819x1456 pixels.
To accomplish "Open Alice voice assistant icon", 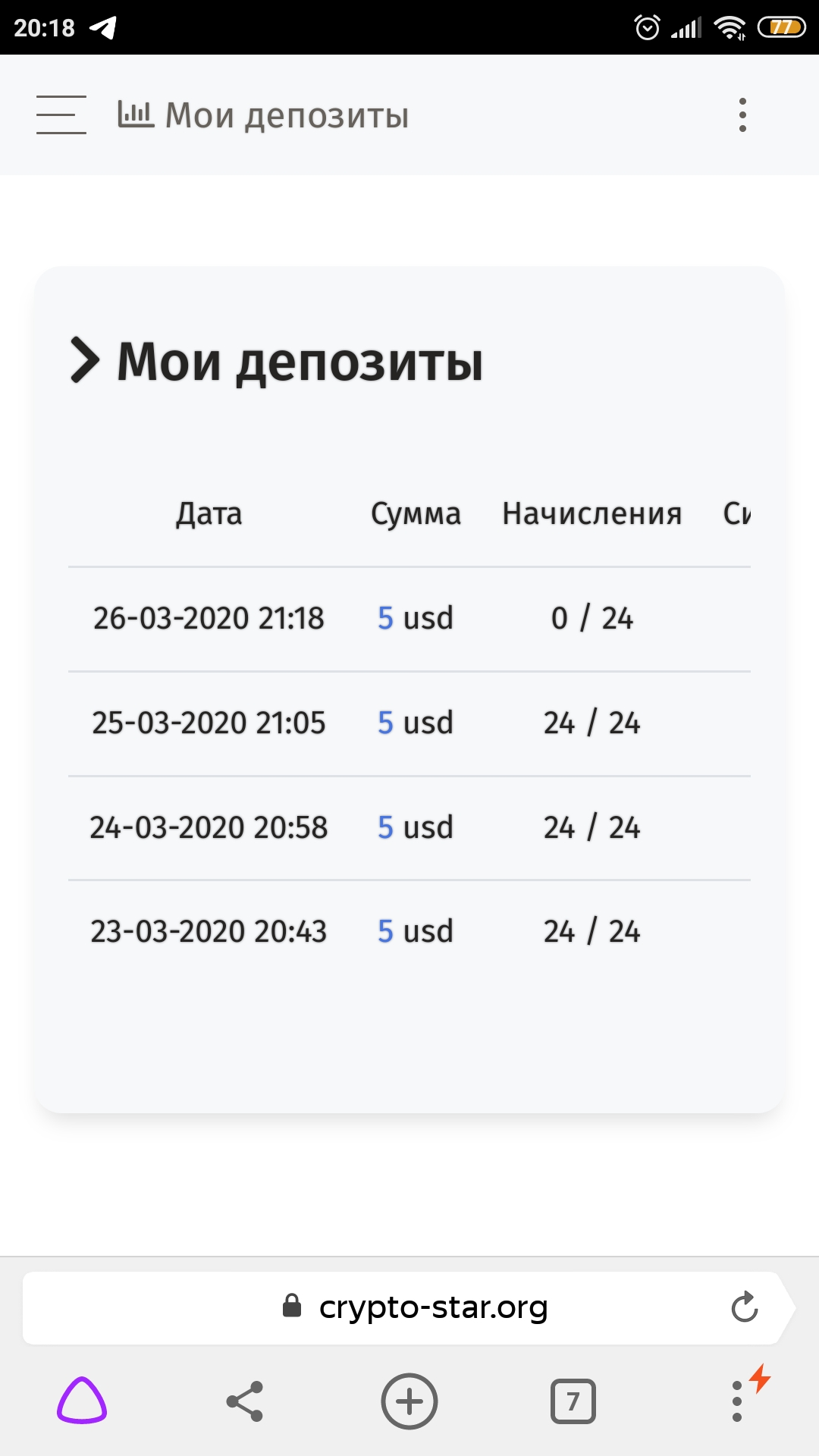I will [x=82, y=1401].
